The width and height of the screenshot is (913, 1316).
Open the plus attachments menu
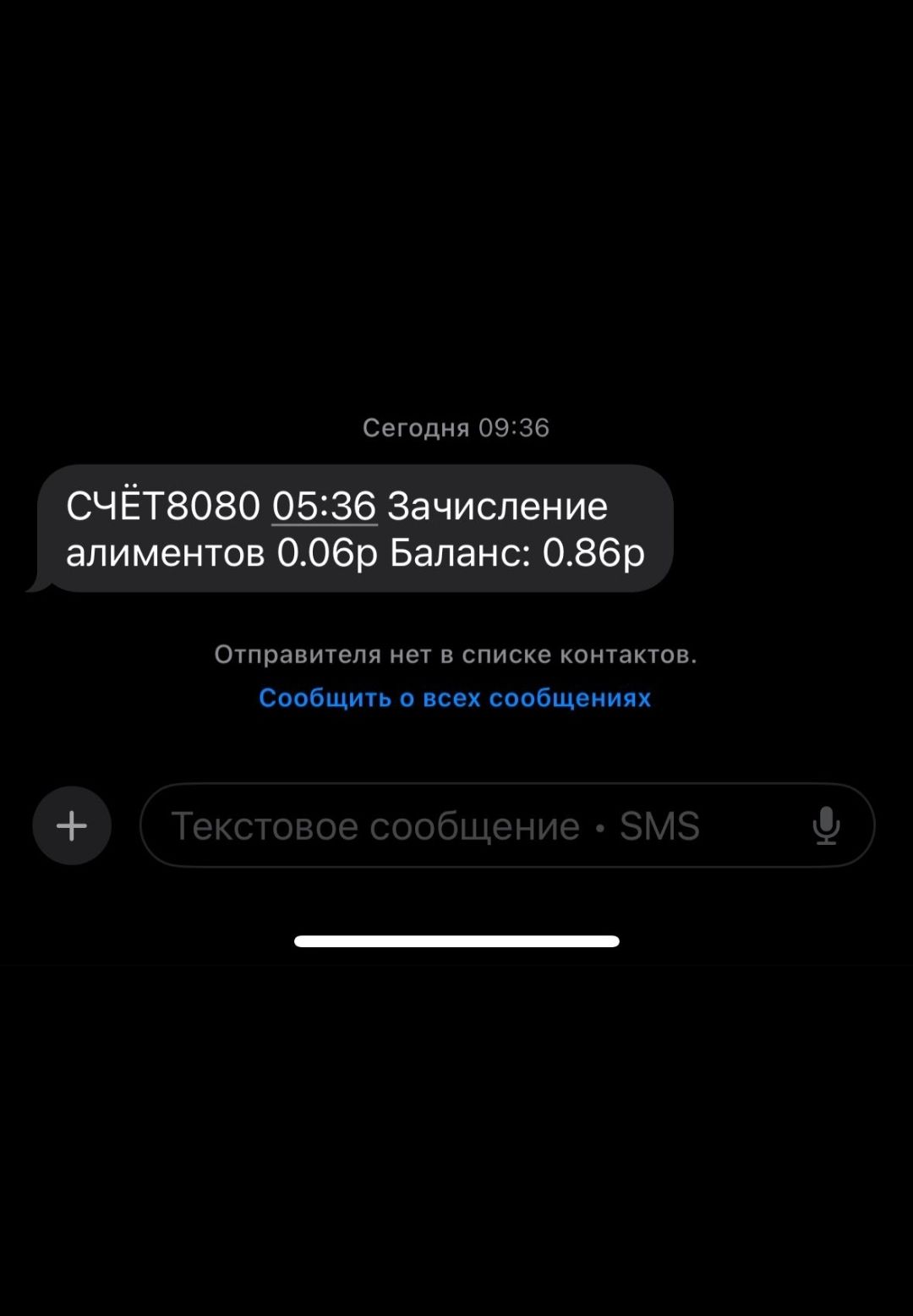[72, 825]
